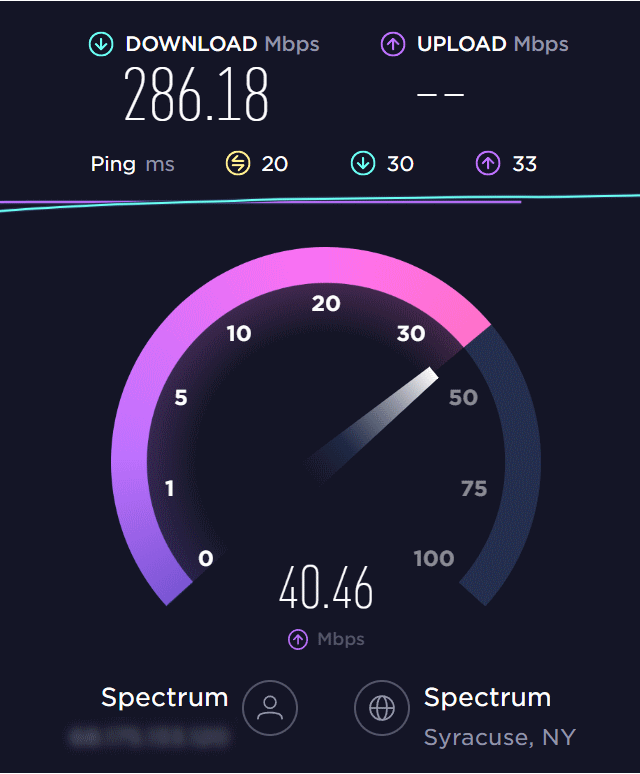This screenshot has width=640, height=774.
Task: Open the globe server selection icon
Action: 382,708
